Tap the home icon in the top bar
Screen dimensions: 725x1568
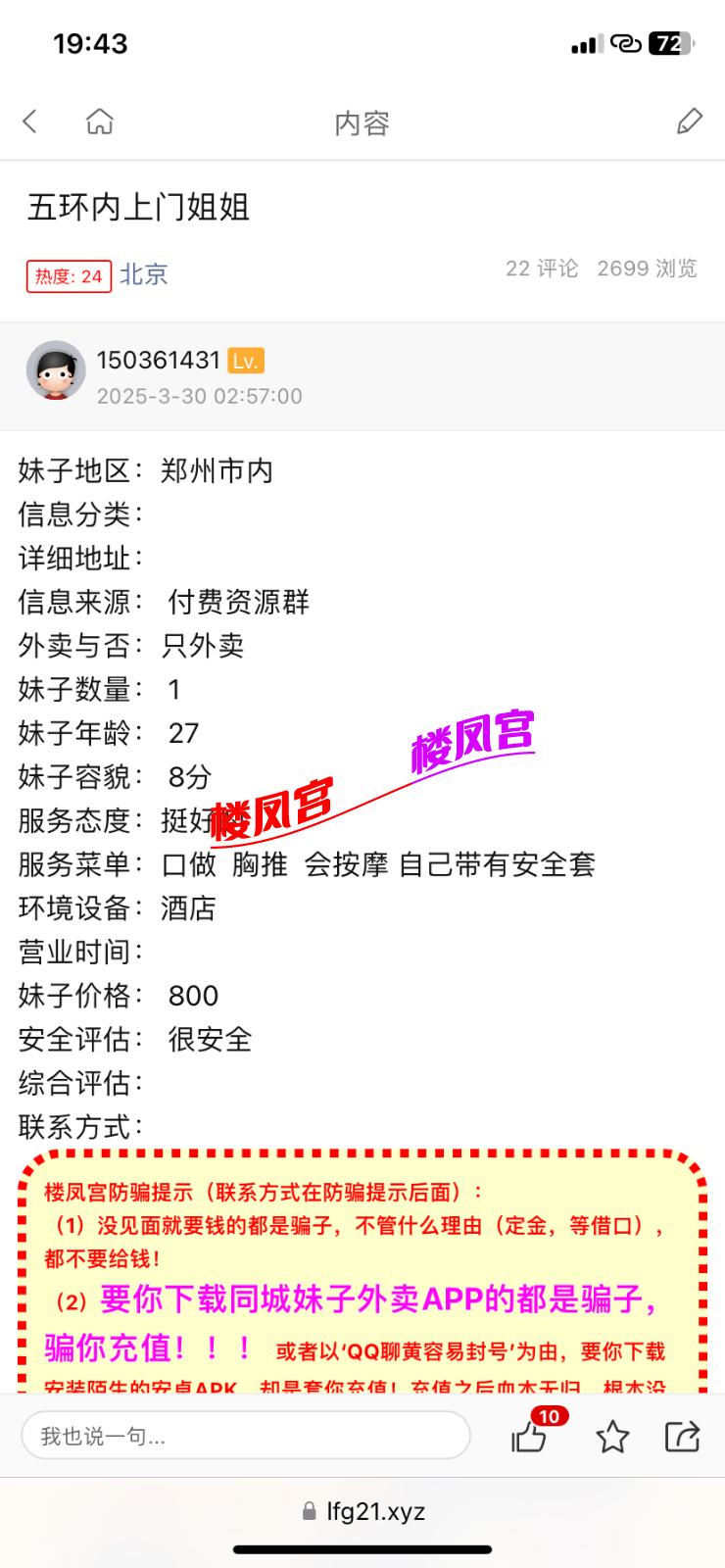point(98,121)
